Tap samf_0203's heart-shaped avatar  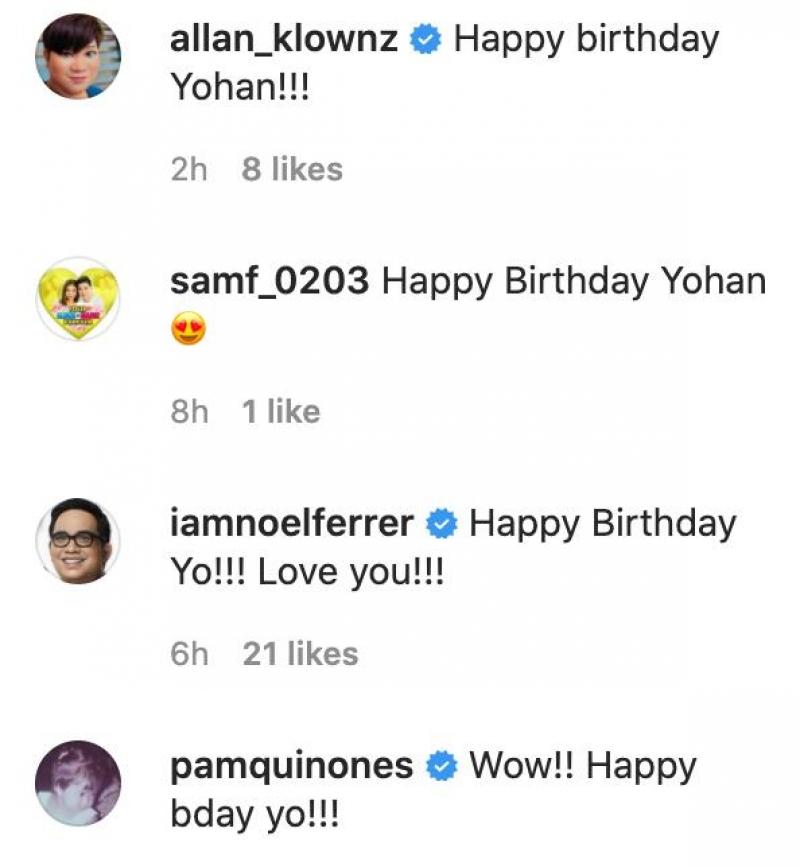click(78, 299)
